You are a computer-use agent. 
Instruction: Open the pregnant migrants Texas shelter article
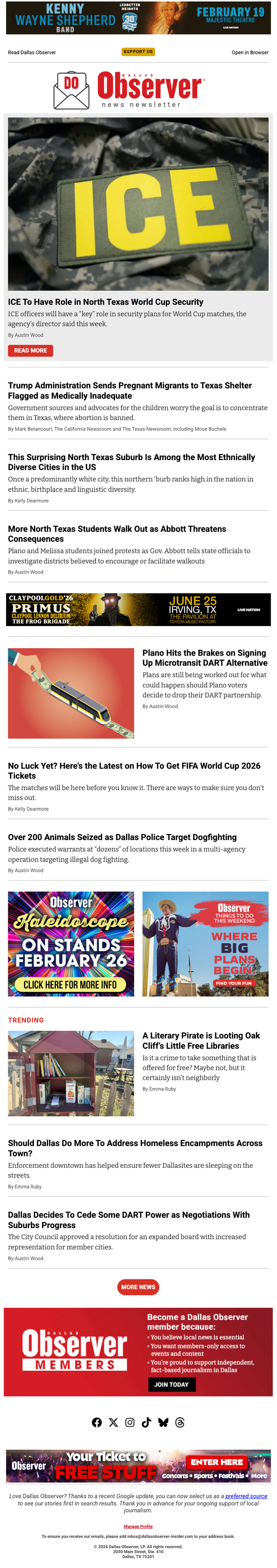pyautogui.click(x=129, y=390)
